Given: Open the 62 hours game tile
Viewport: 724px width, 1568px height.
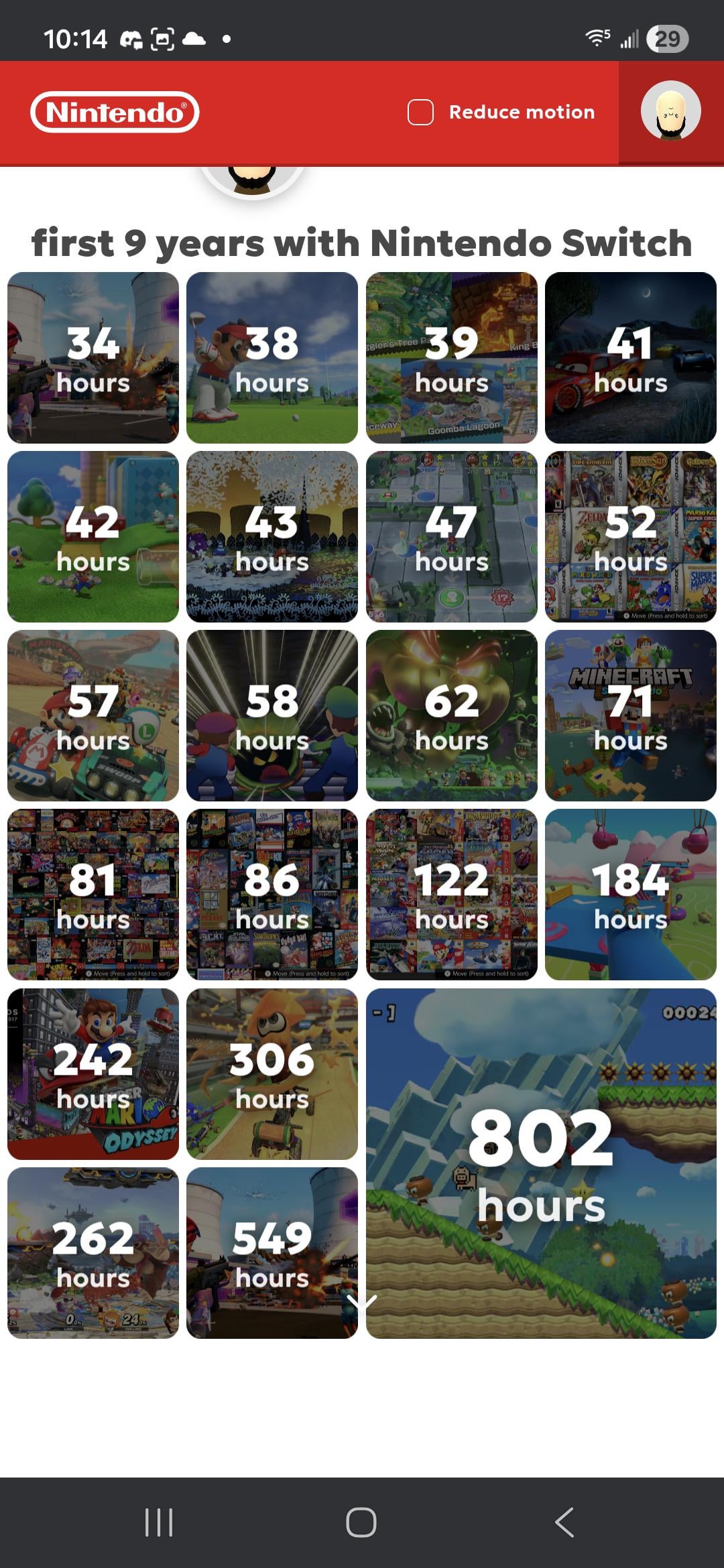Looking at the screenshot, I should point(451,715).
